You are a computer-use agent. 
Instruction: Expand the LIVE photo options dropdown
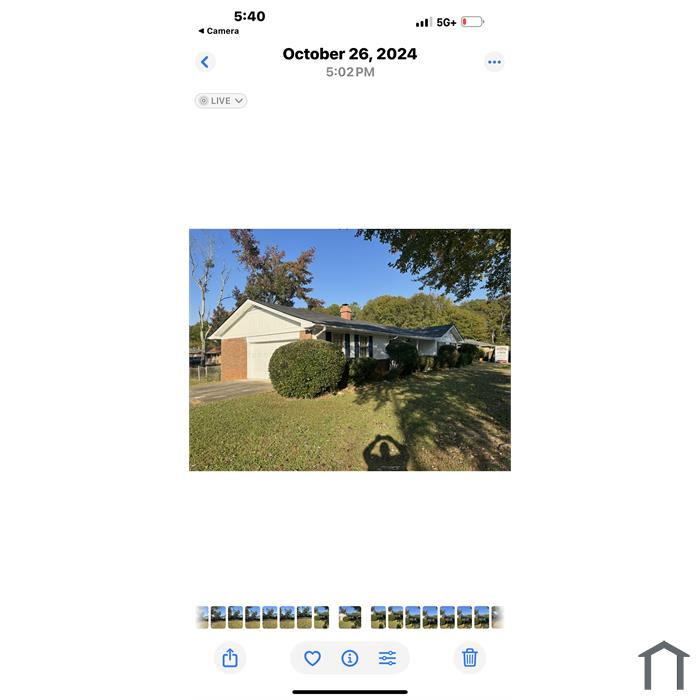coord(221,101)
